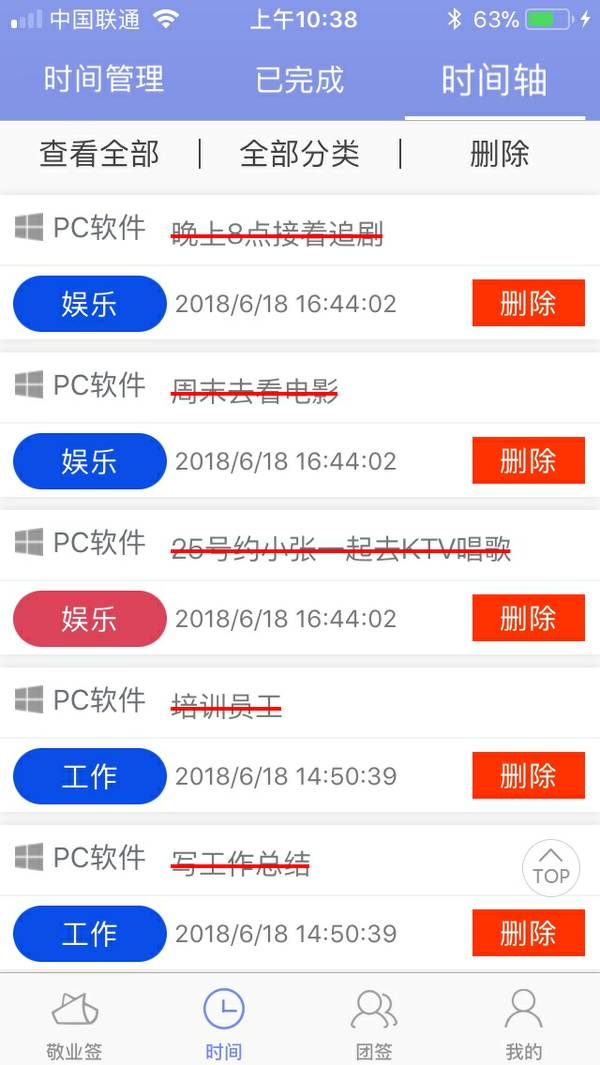
Task: Switch to the 团签 bottom tab
Action: 374,1026
